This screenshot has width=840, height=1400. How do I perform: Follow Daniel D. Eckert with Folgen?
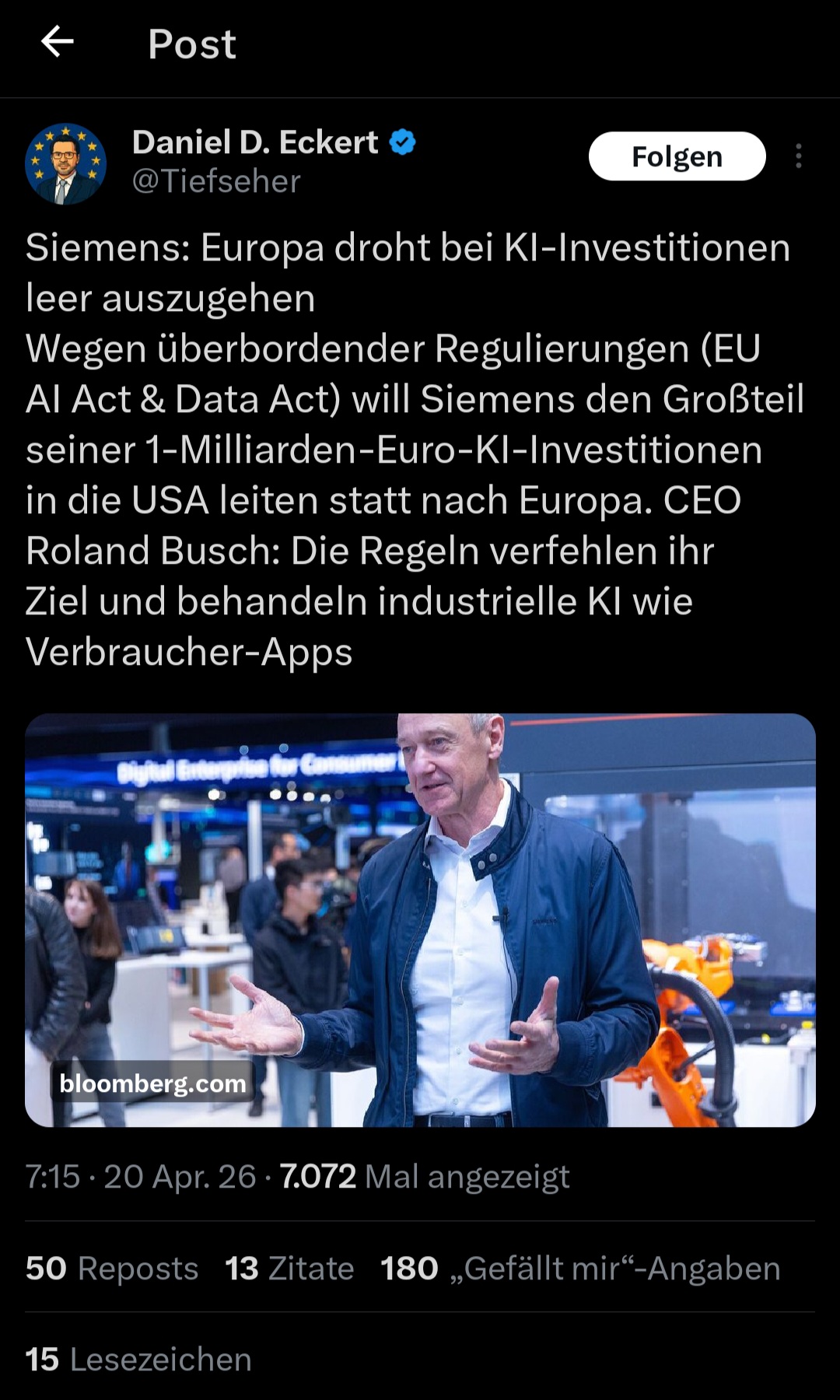click(677, 156)
